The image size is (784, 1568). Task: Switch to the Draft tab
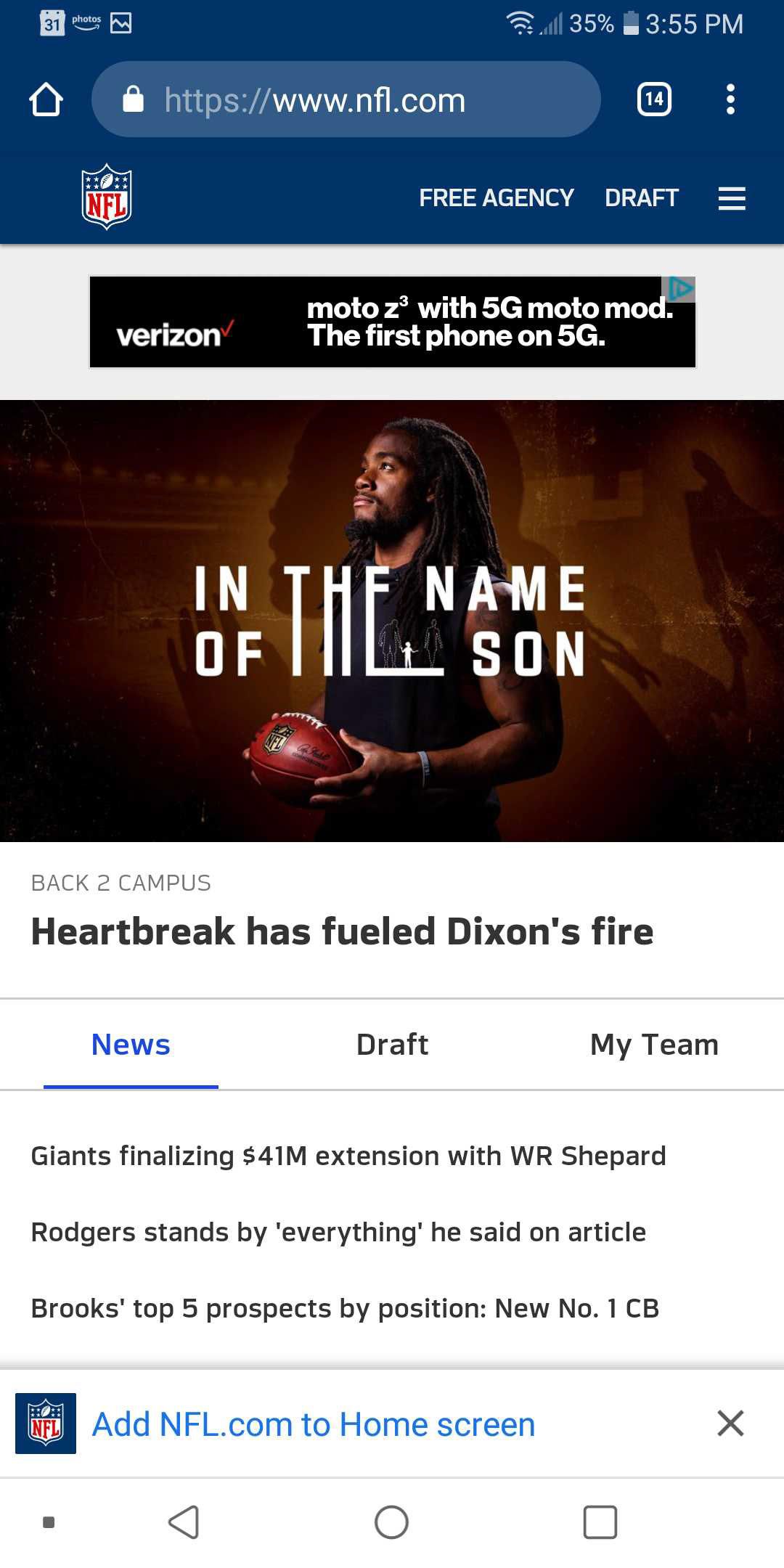click(x=392, y=1045)
